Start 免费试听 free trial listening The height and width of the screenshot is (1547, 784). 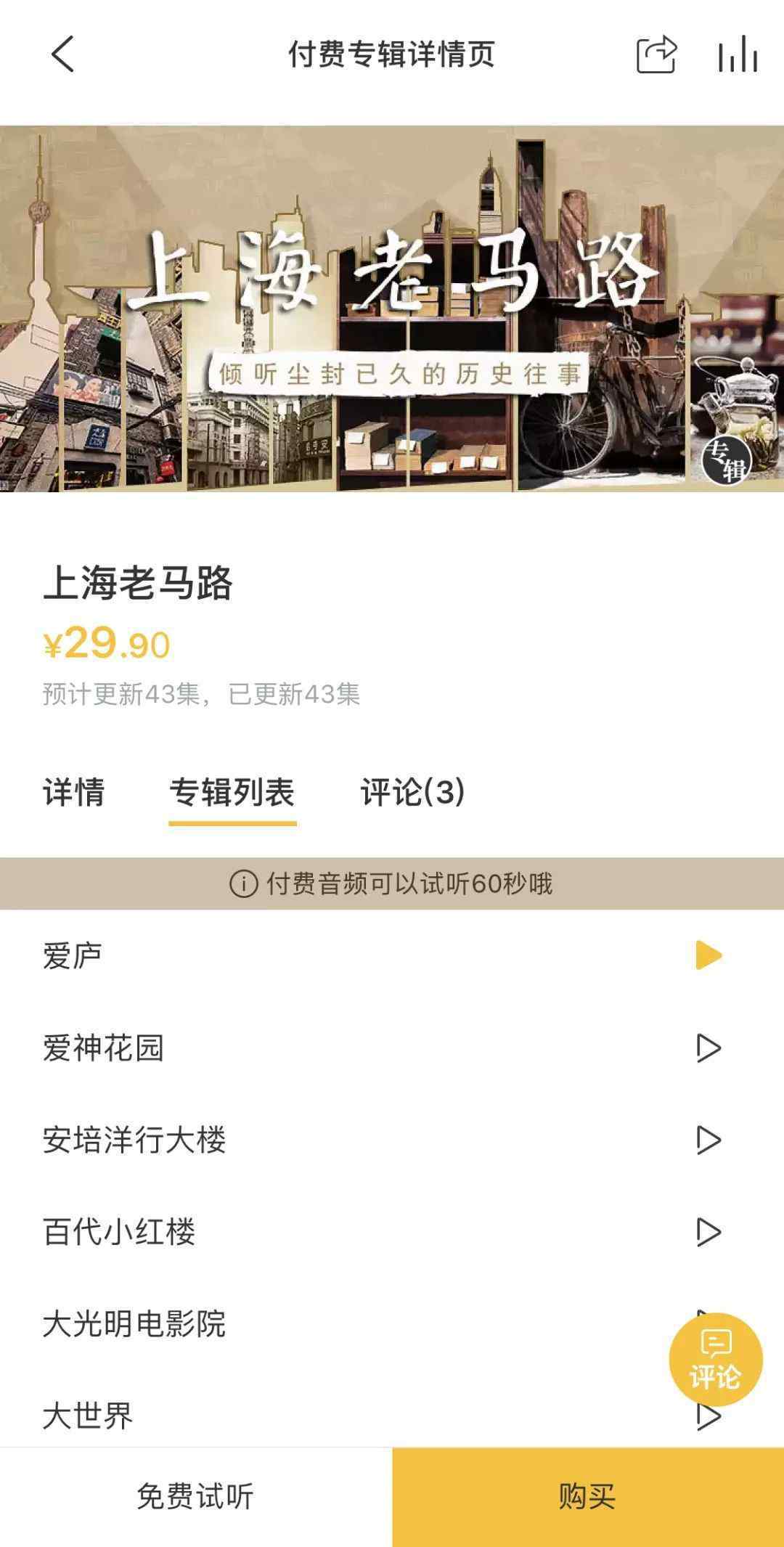[x=196, y=1497]
